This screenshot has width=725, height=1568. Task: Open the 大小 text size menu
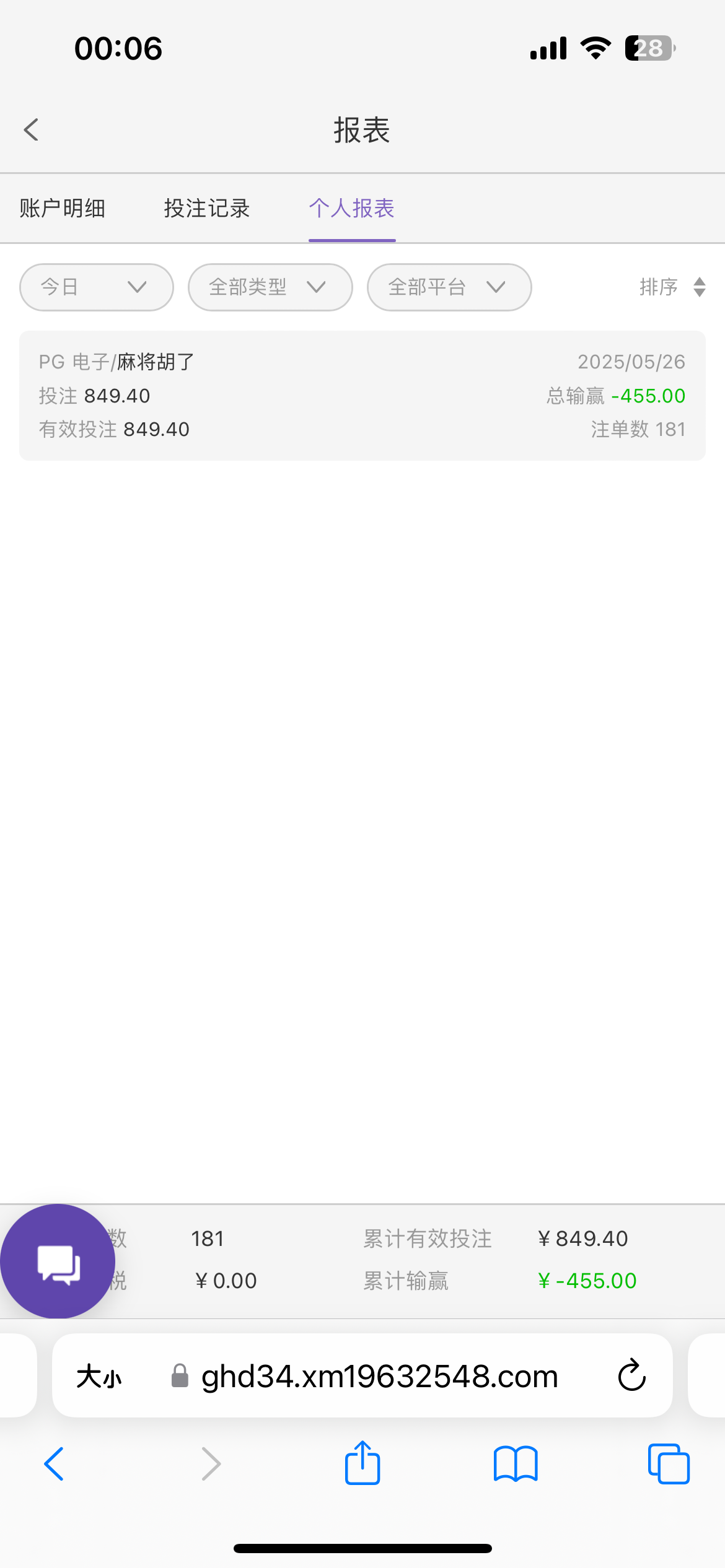[99, 1377]
